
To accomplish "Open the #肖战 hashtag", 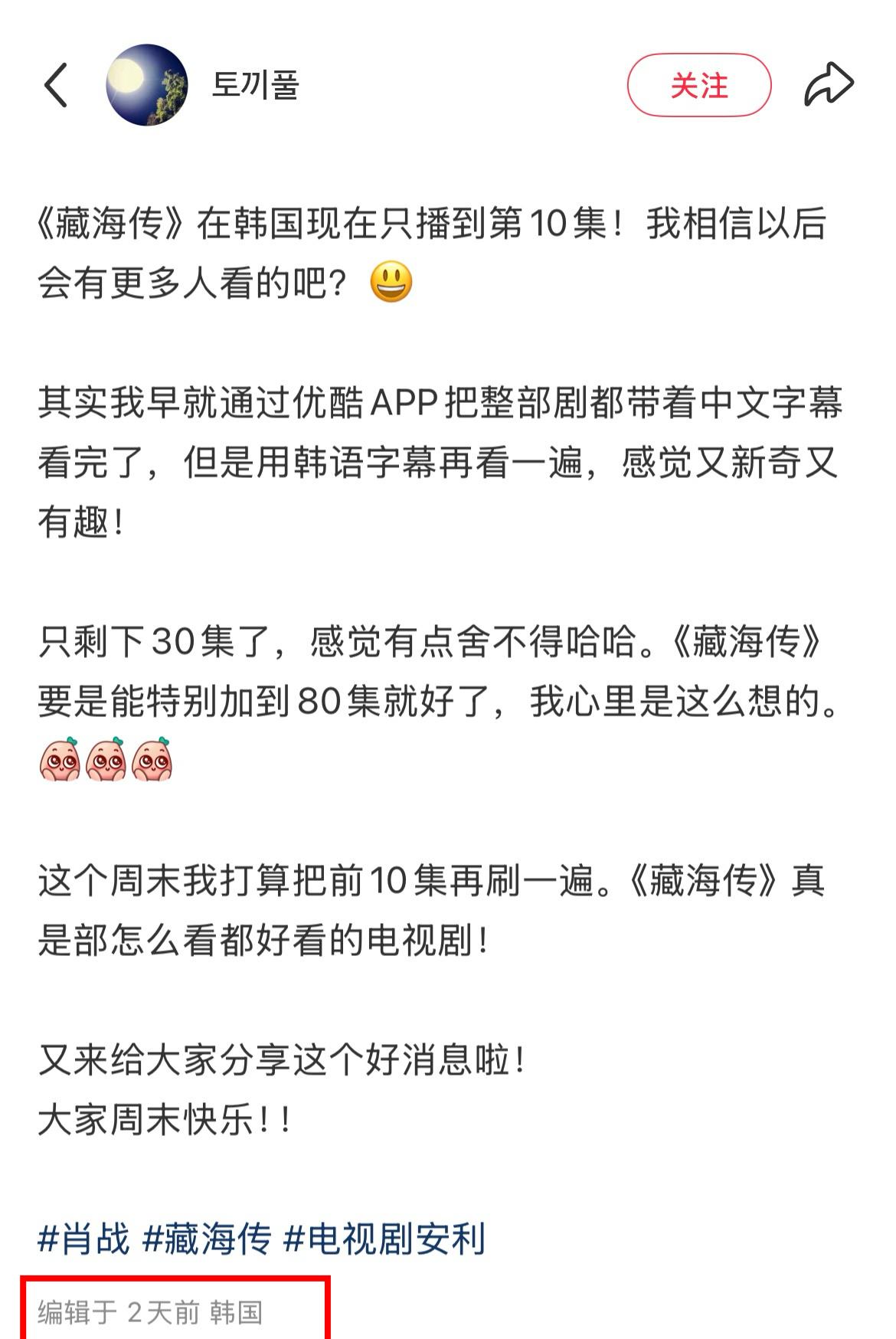I will pos(83,1239).
